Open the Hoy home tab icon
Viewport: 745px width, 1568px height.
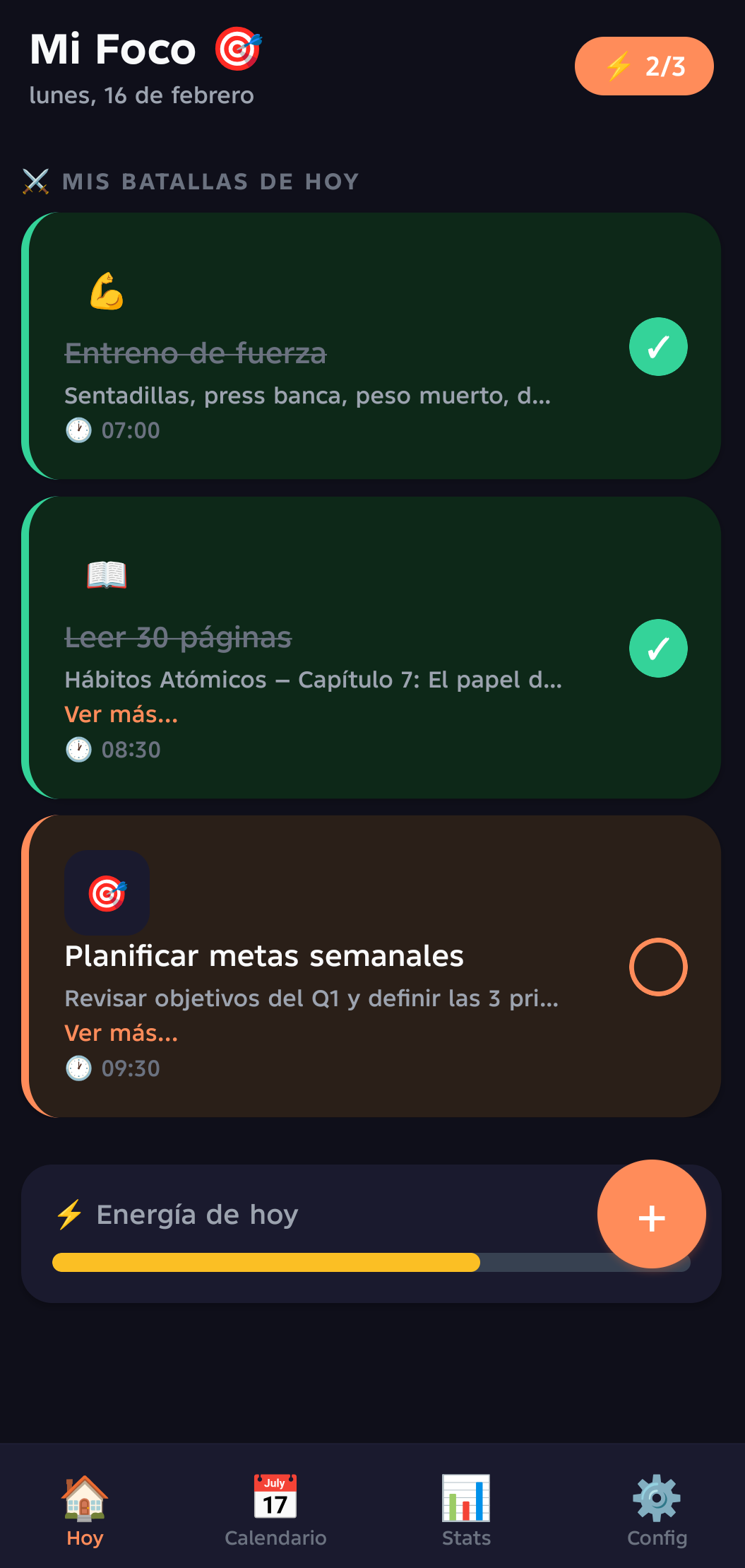pos(84,1498)
